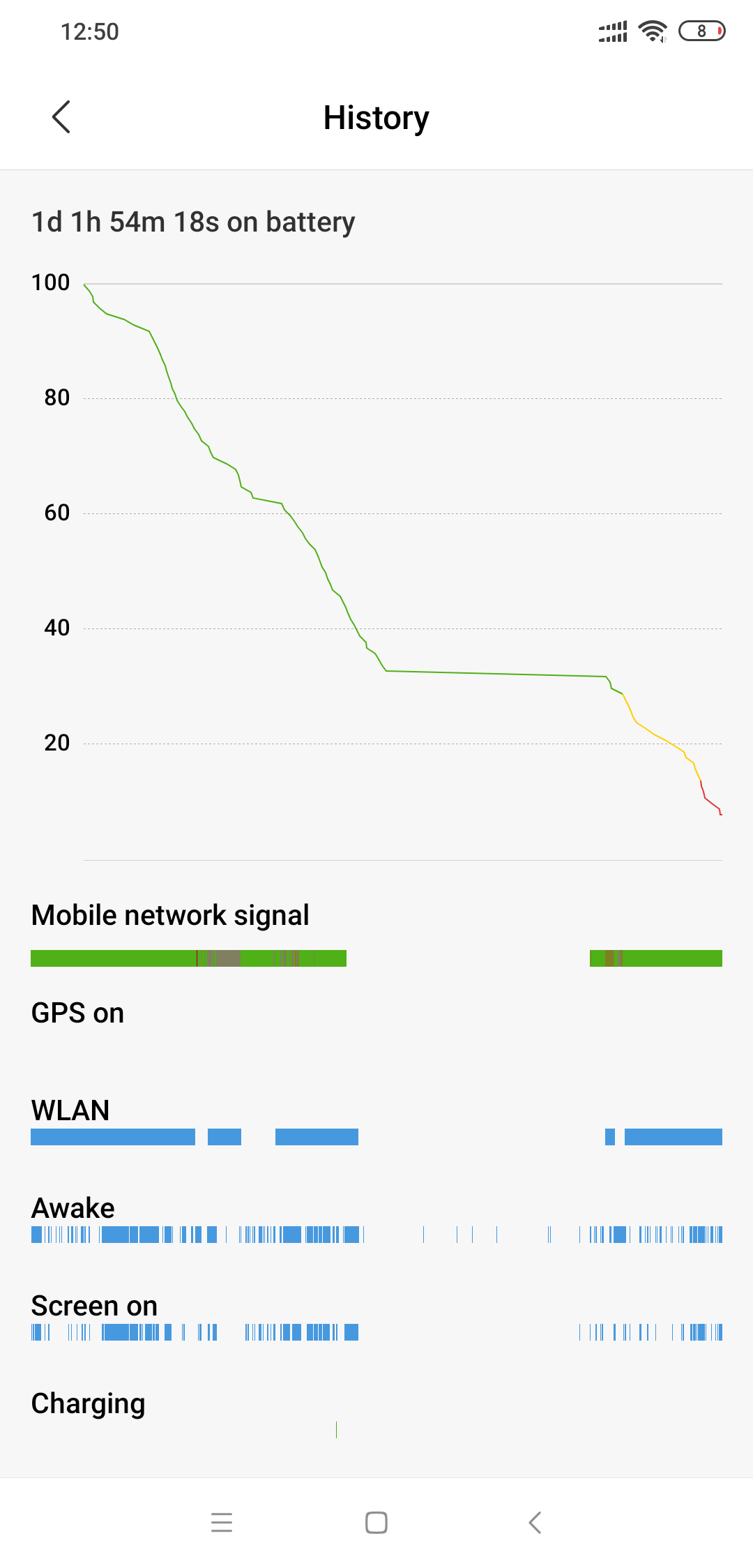The width and height of the screenshot is (753, 1568).
Task: Go back from the History screen
Action: [x=61, y=116]
